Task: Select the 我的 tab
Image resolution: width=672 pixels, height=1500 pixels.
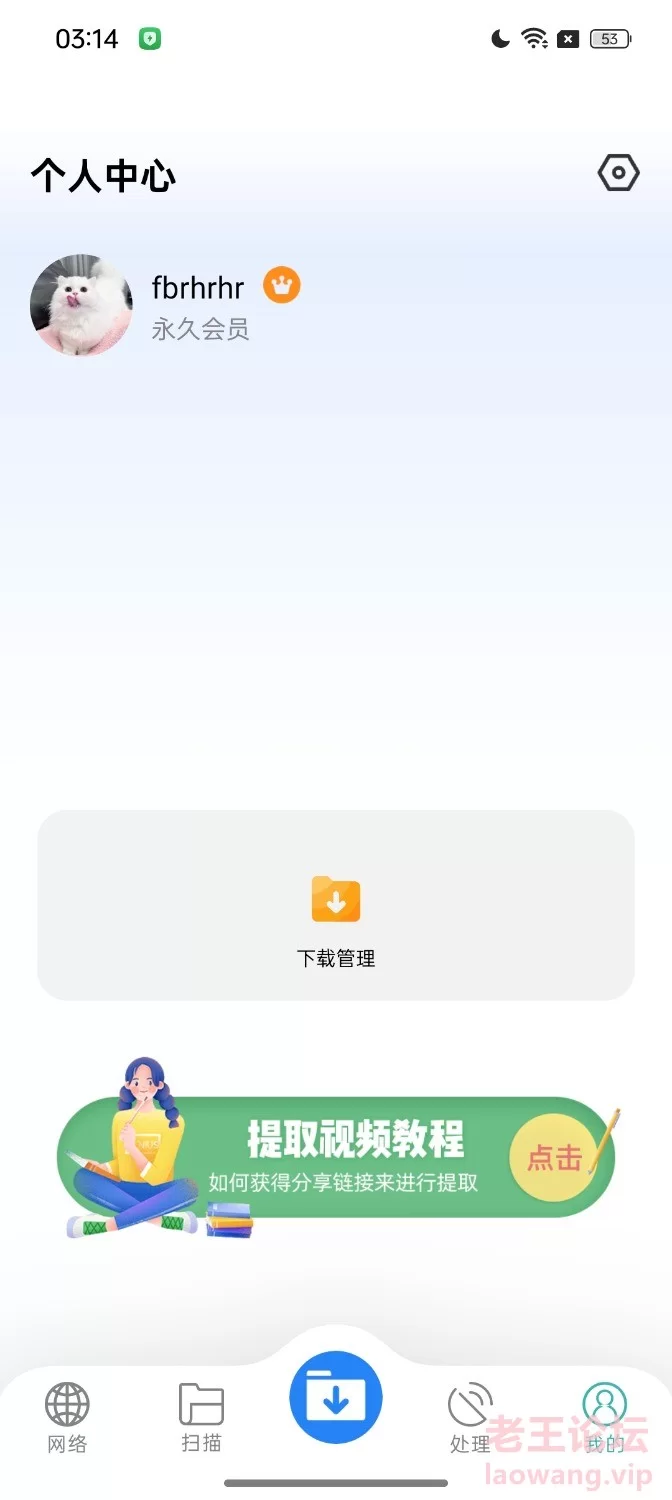Action: point(604,1417)
